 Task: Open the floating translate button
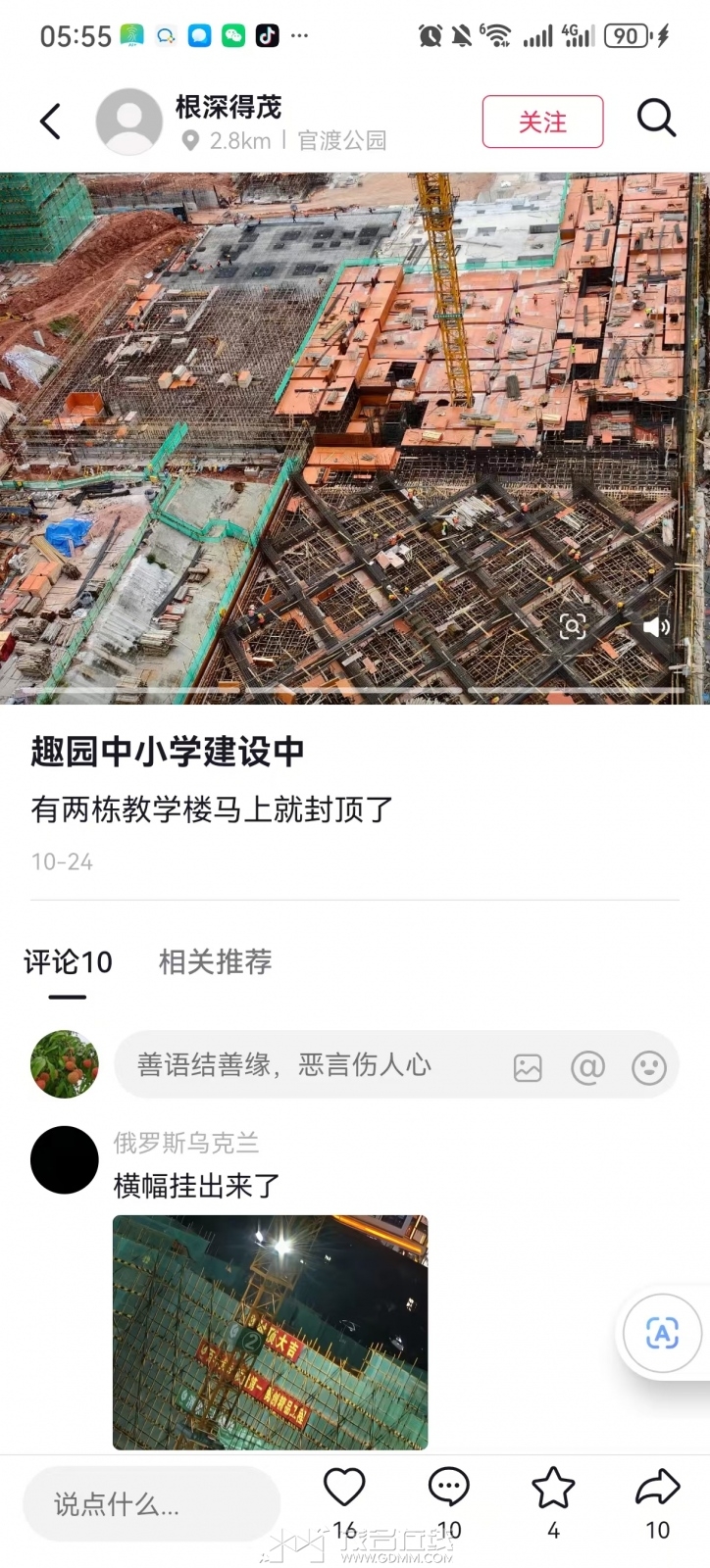pos(662,1333)
